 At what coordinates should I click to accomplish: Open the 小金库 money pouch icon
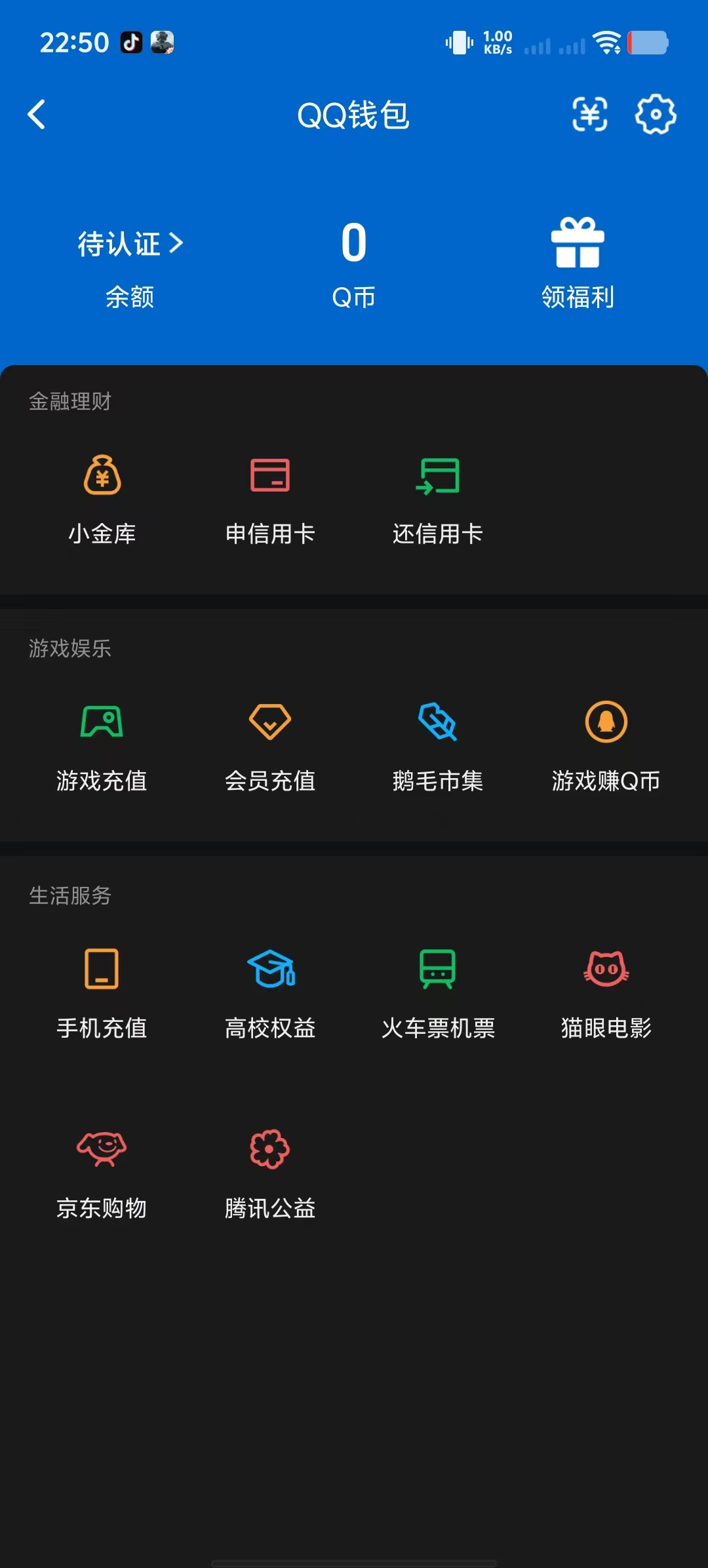103,477
